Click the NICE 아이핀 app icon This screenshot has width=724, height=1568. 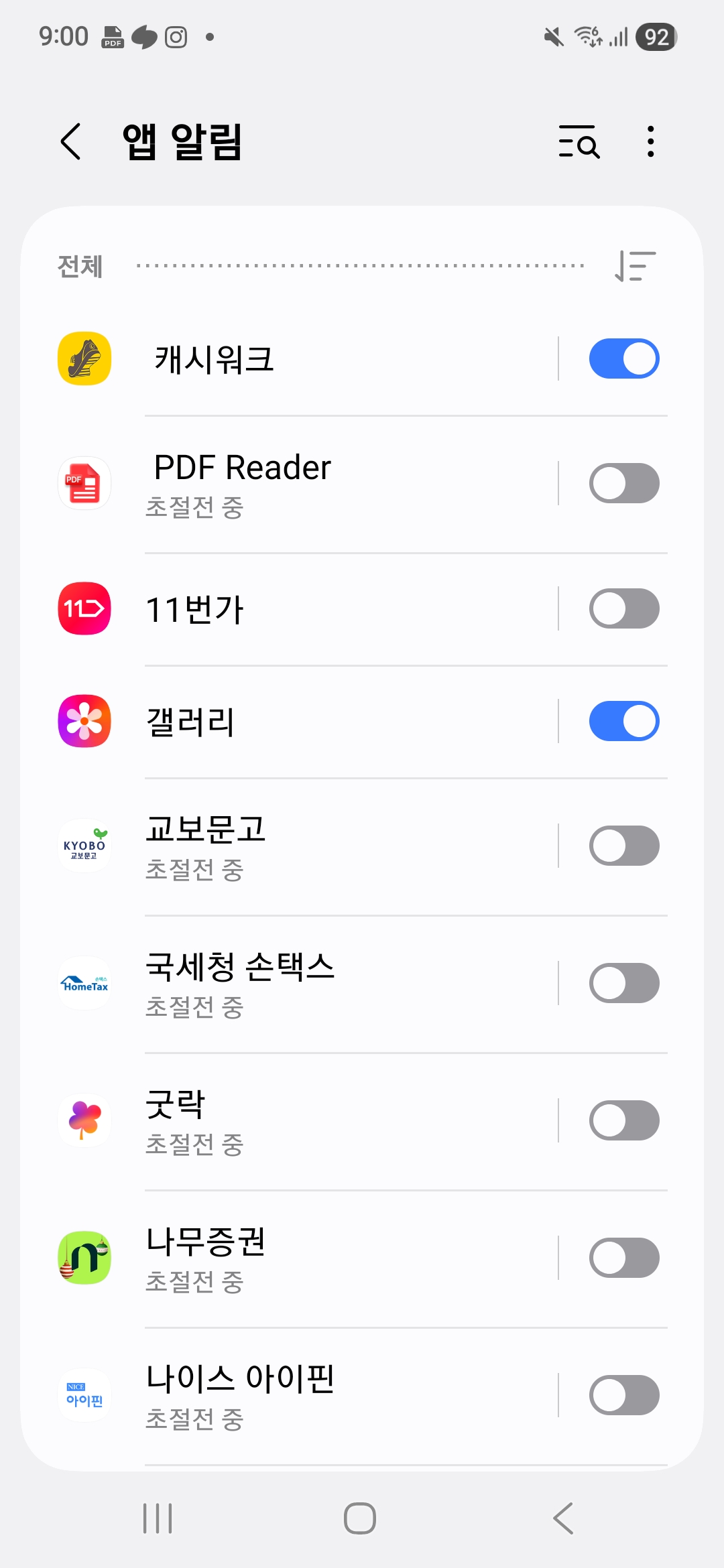click(84, 1395)
